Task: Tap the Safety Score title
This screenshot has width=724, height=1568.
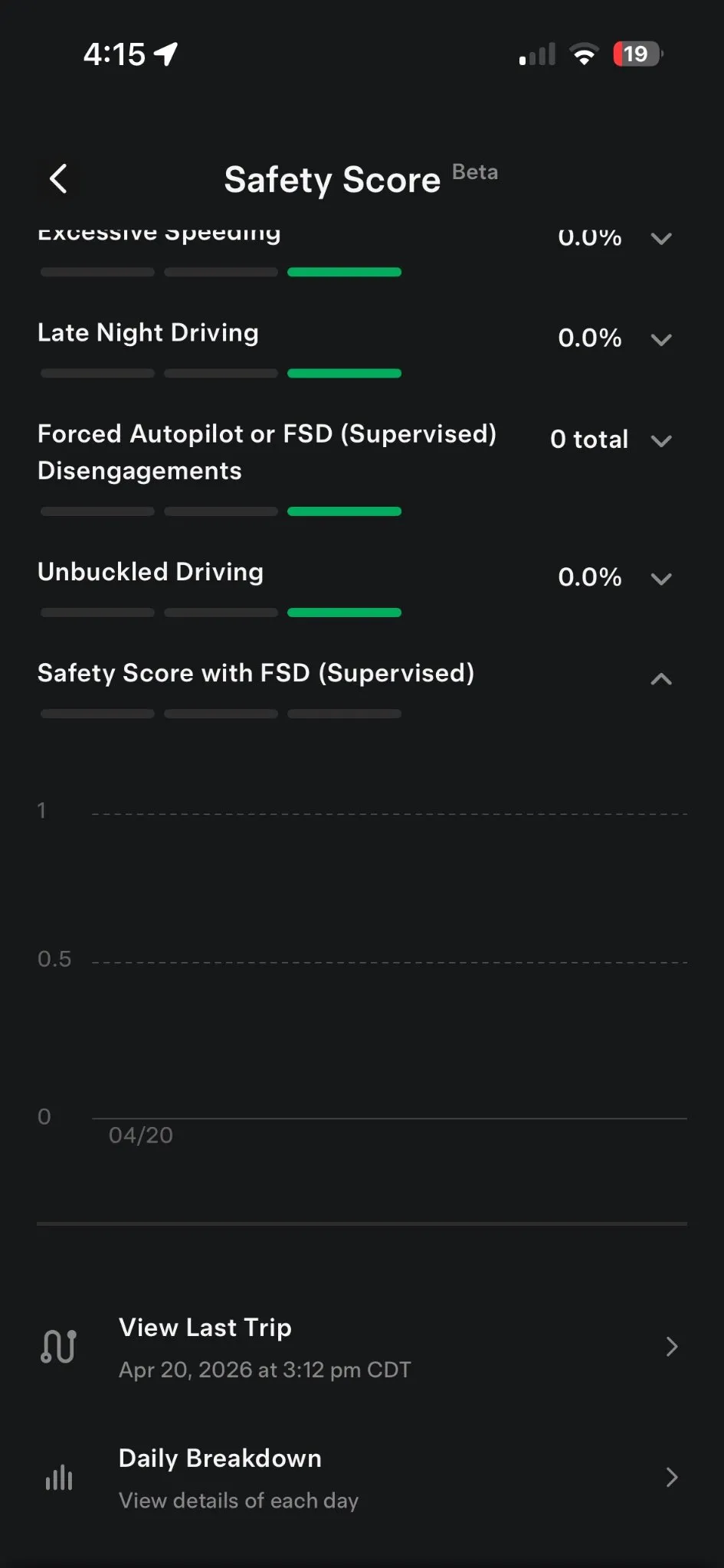Action: [x=332, y=179]
